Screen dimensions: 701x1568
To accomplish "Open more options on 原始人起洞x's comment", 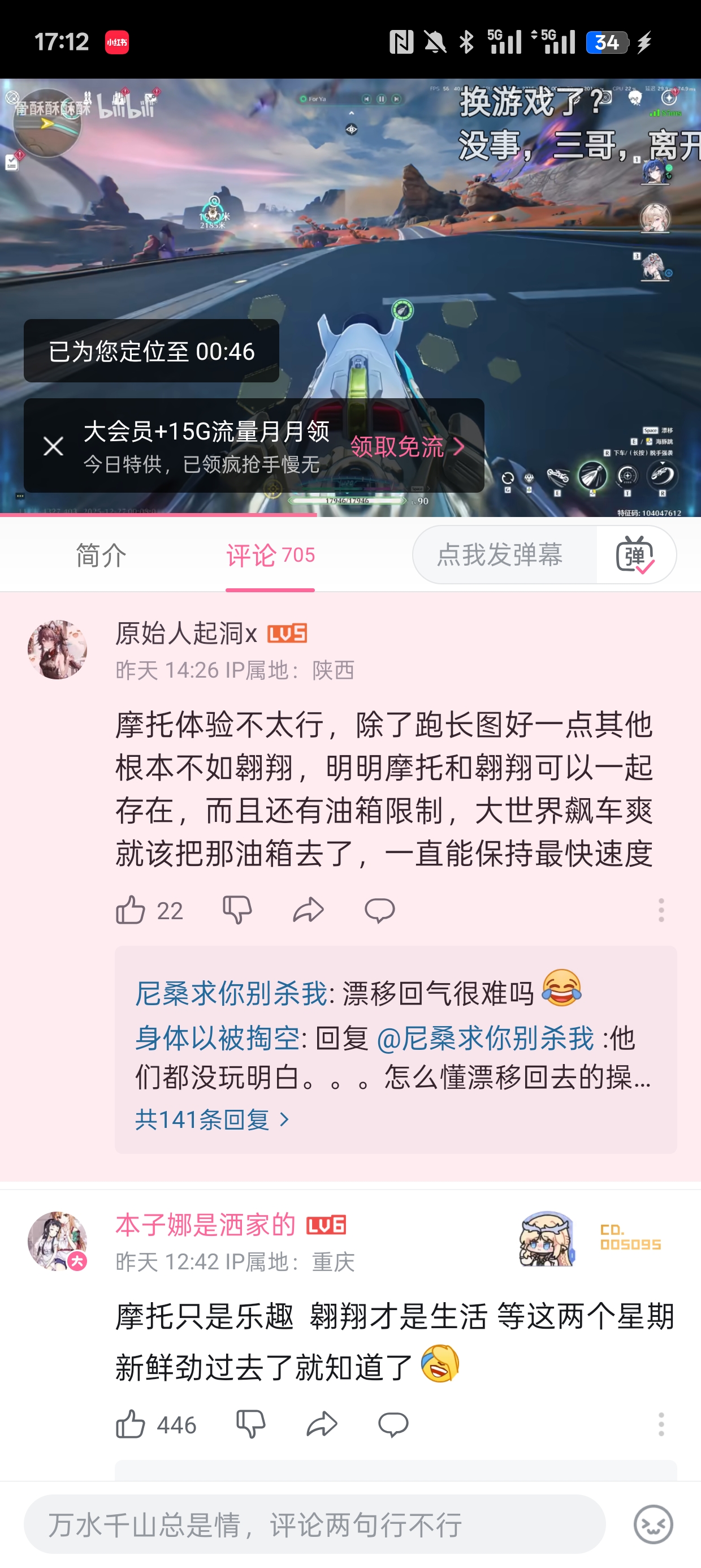I will pyautogui.click(x=661, y=911).
